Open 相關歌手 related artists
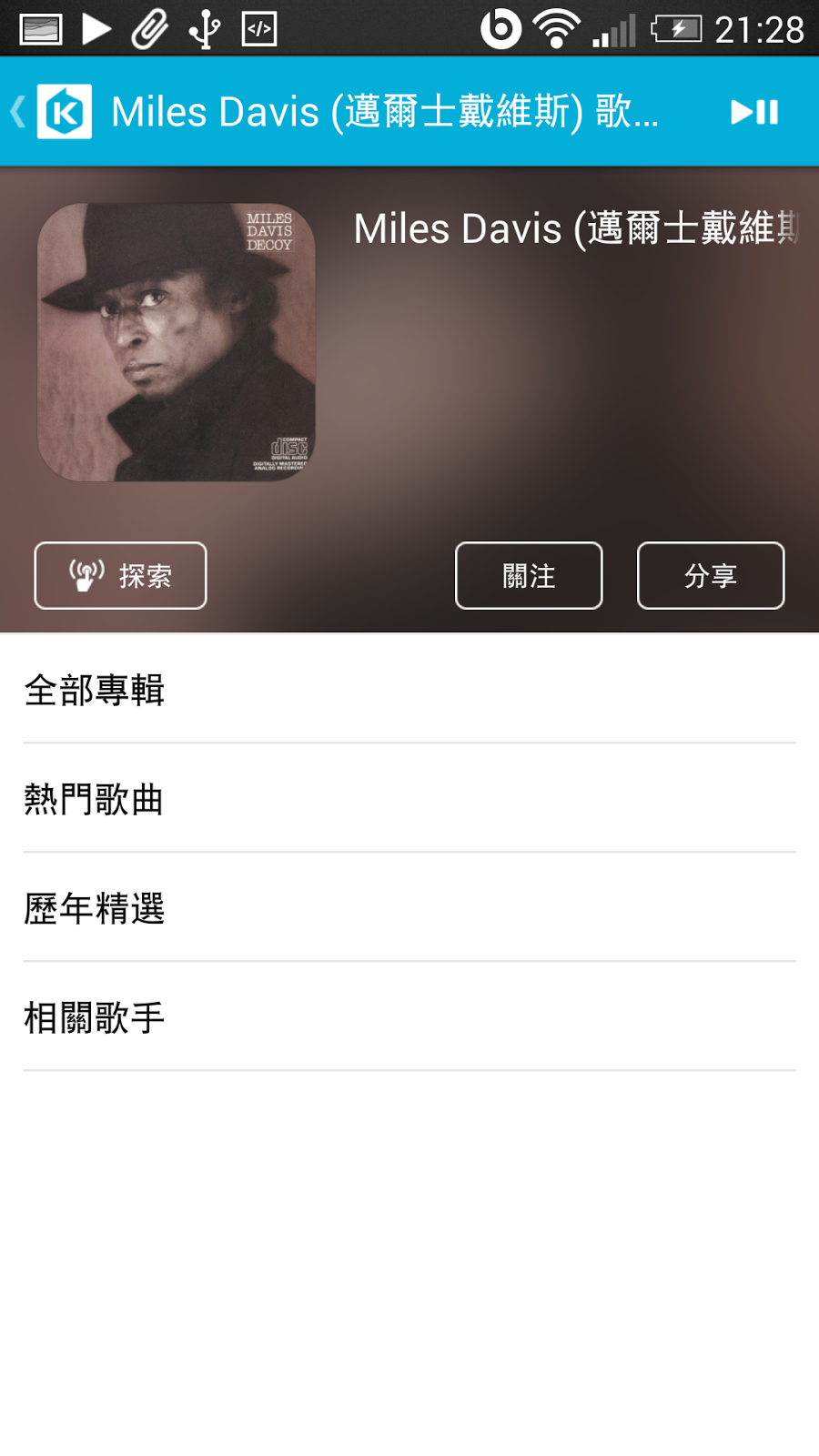Screen dimensions: 819x1456 pyautogui.click(x=409, y=1017)
